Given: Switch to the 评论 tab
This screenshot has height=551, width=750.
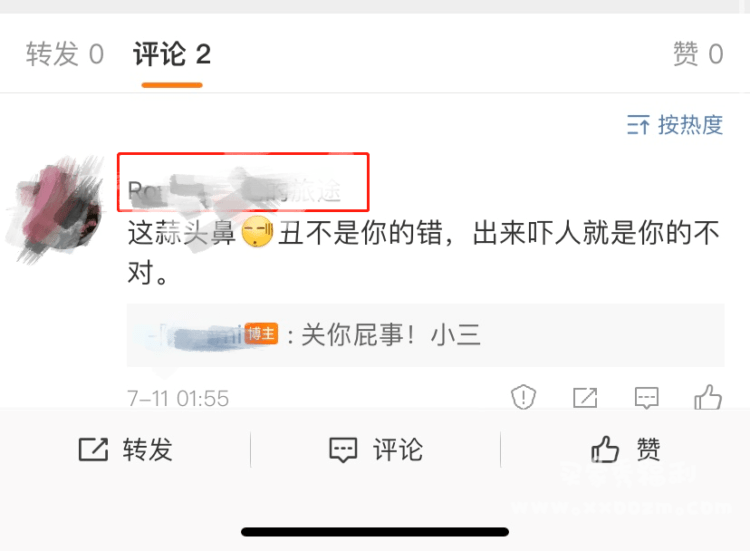Looking at the screenshot, I should [x=172, y=54].
